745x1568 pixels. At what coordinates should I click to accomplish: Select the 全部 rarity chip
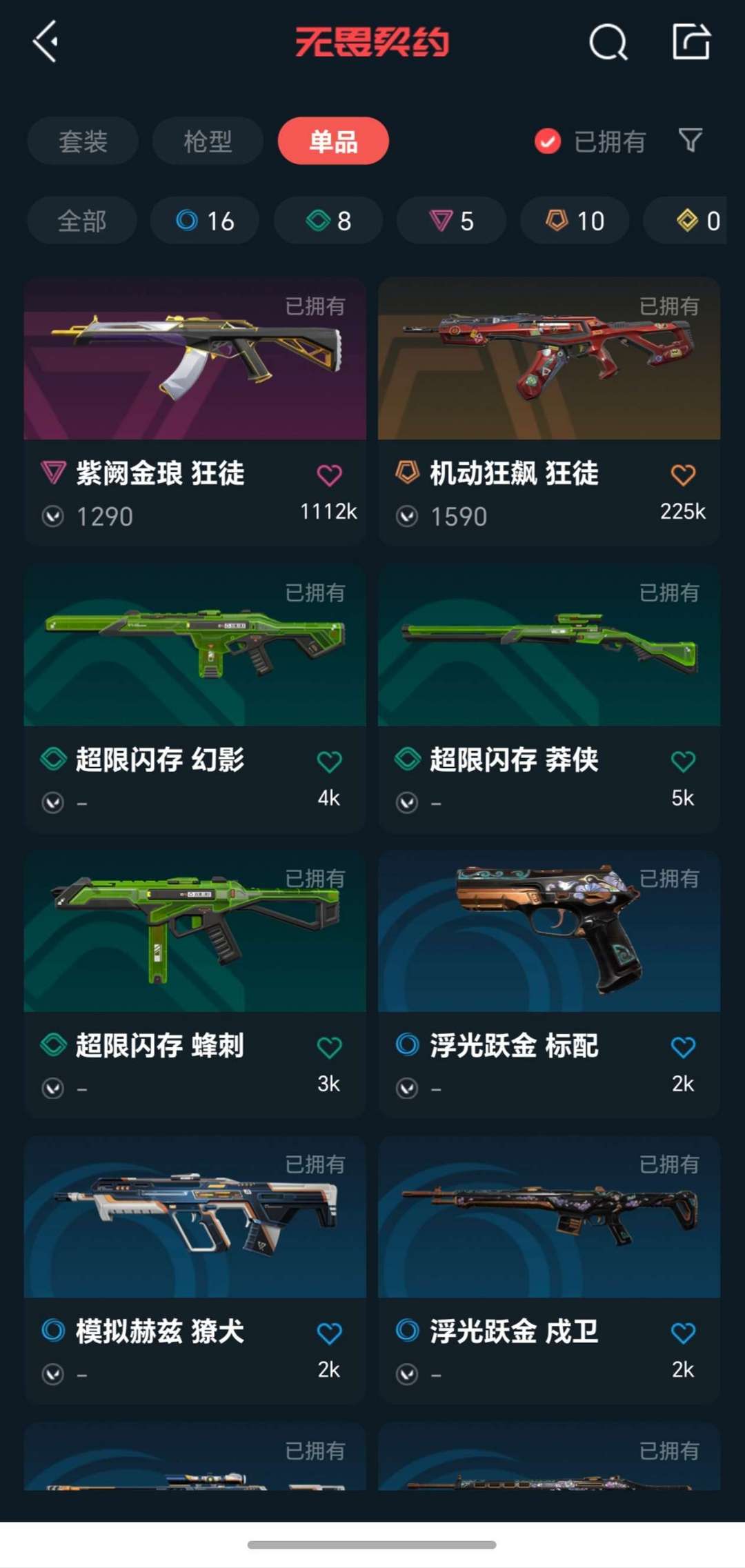point(82,221)
